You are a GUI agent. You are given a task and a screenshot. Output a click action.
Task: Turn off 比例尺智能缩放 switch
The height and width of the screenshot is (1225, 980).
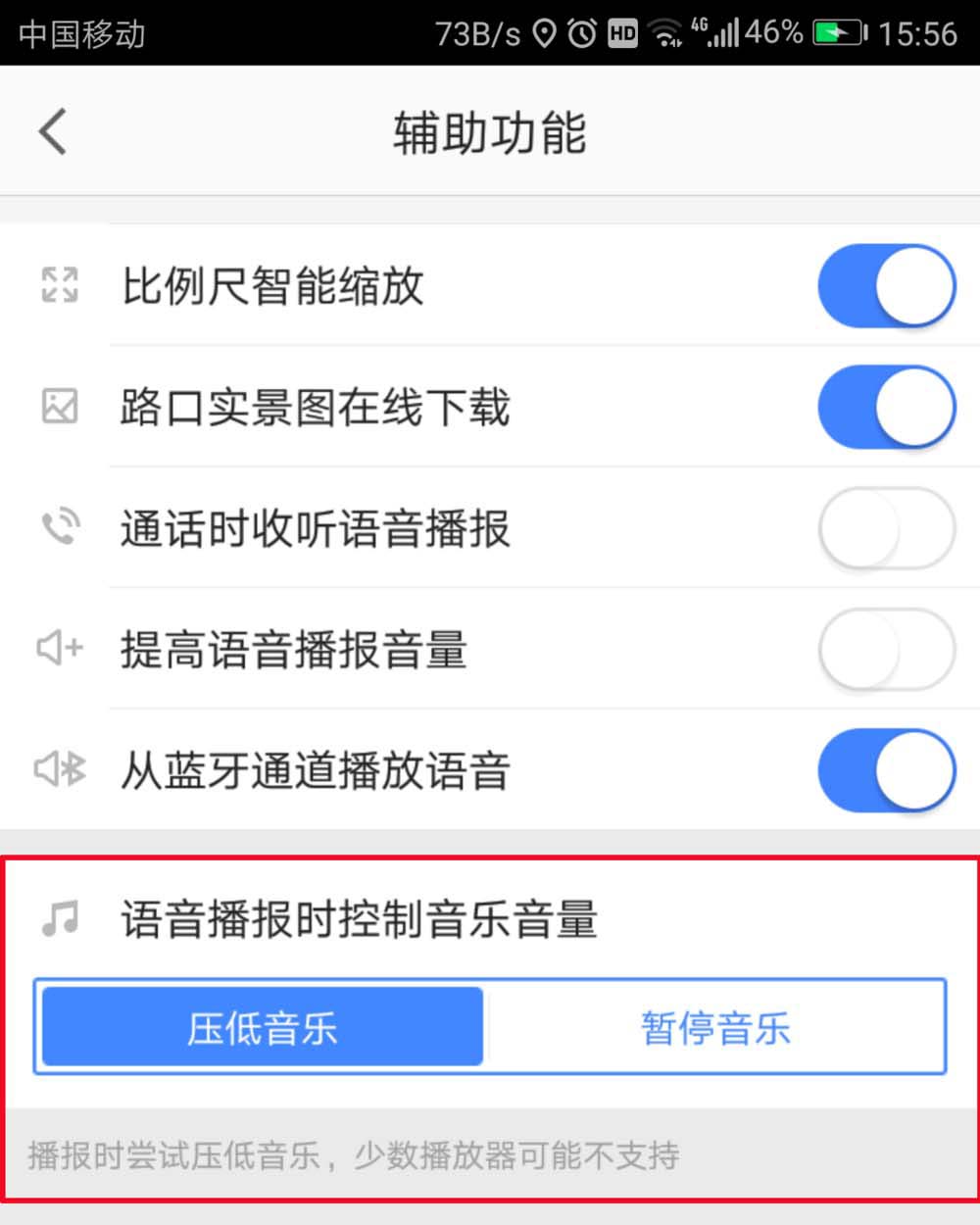click(886, 286)
